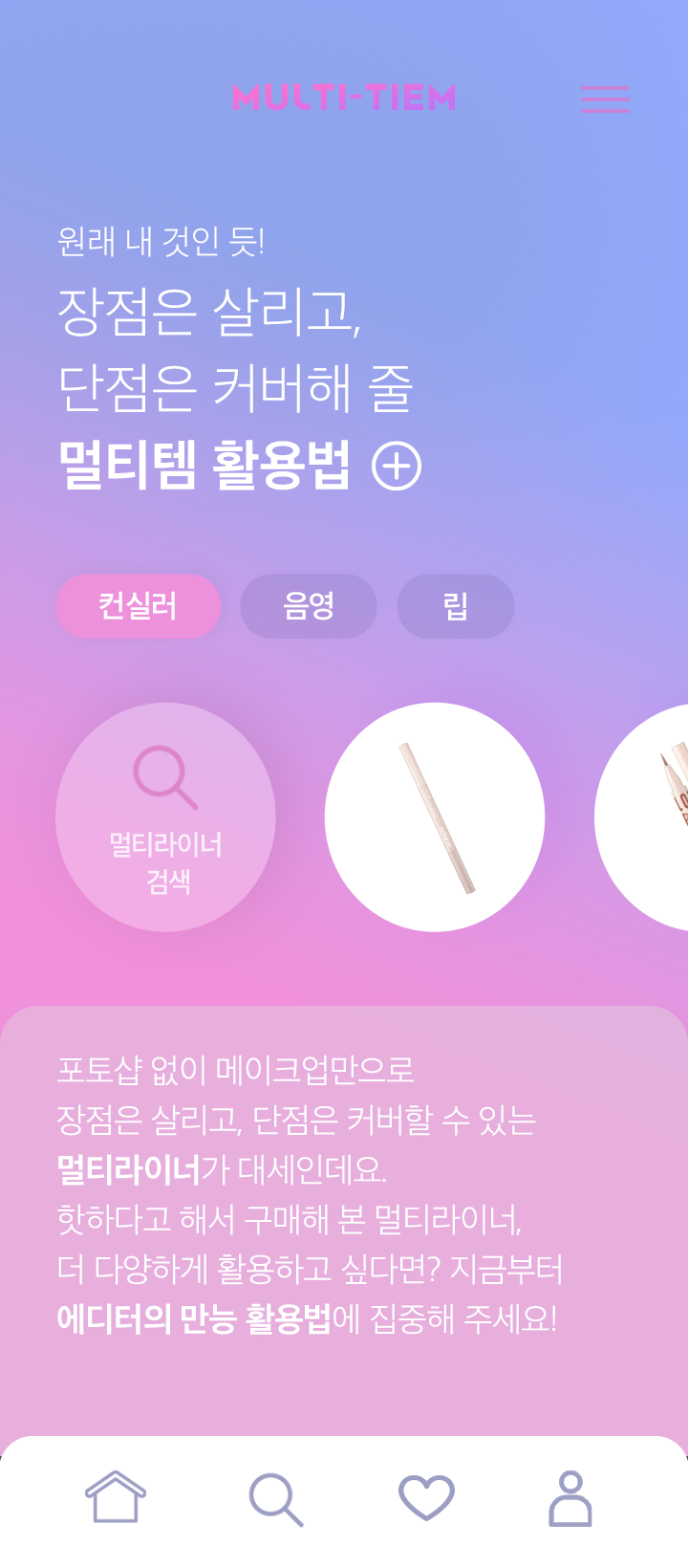This screenshot has height=1568, width=688.
Task: Switch to the 음영 chip
Action: (308, 606)
